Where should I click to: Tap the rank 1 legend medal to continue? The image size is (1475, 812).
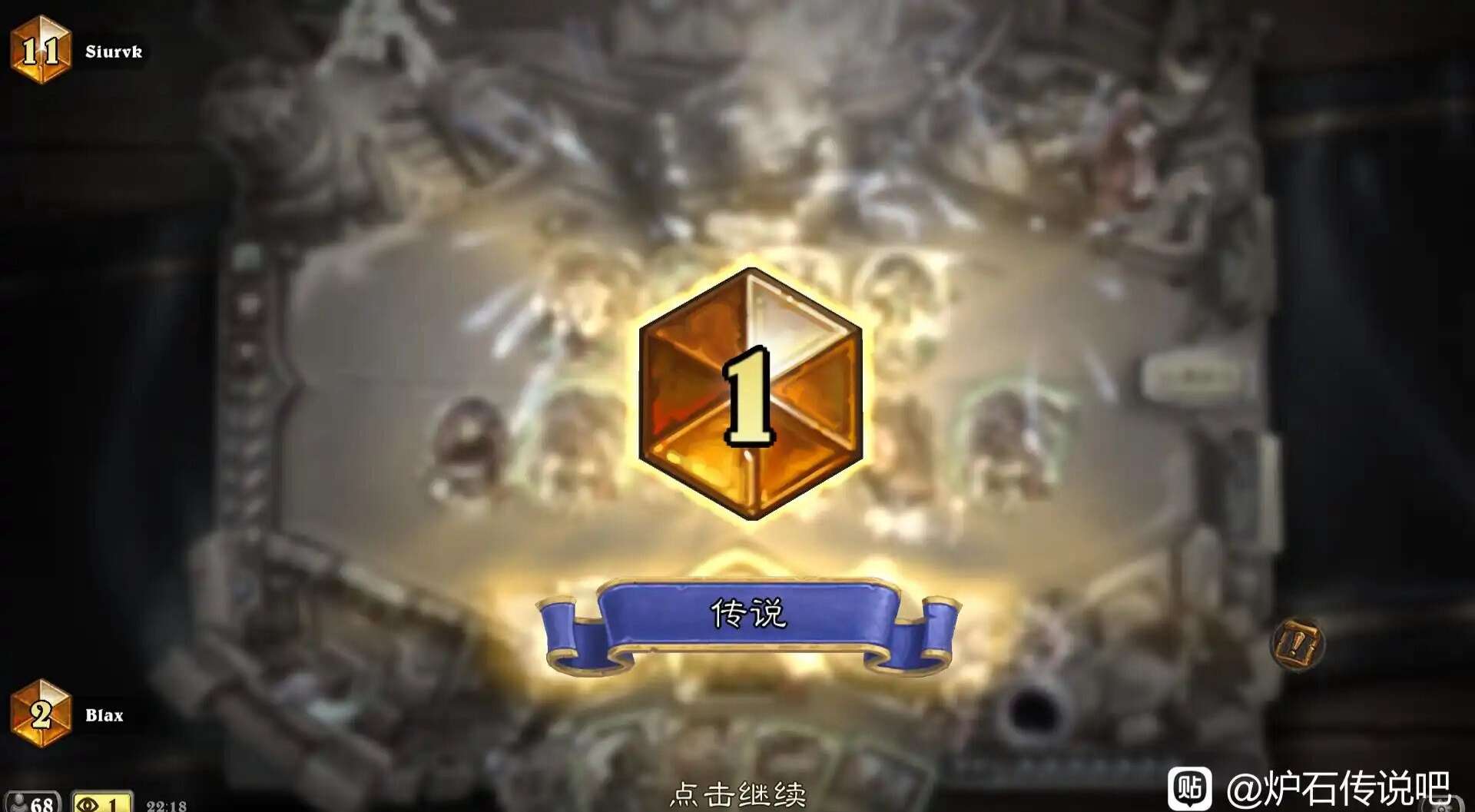751,393
